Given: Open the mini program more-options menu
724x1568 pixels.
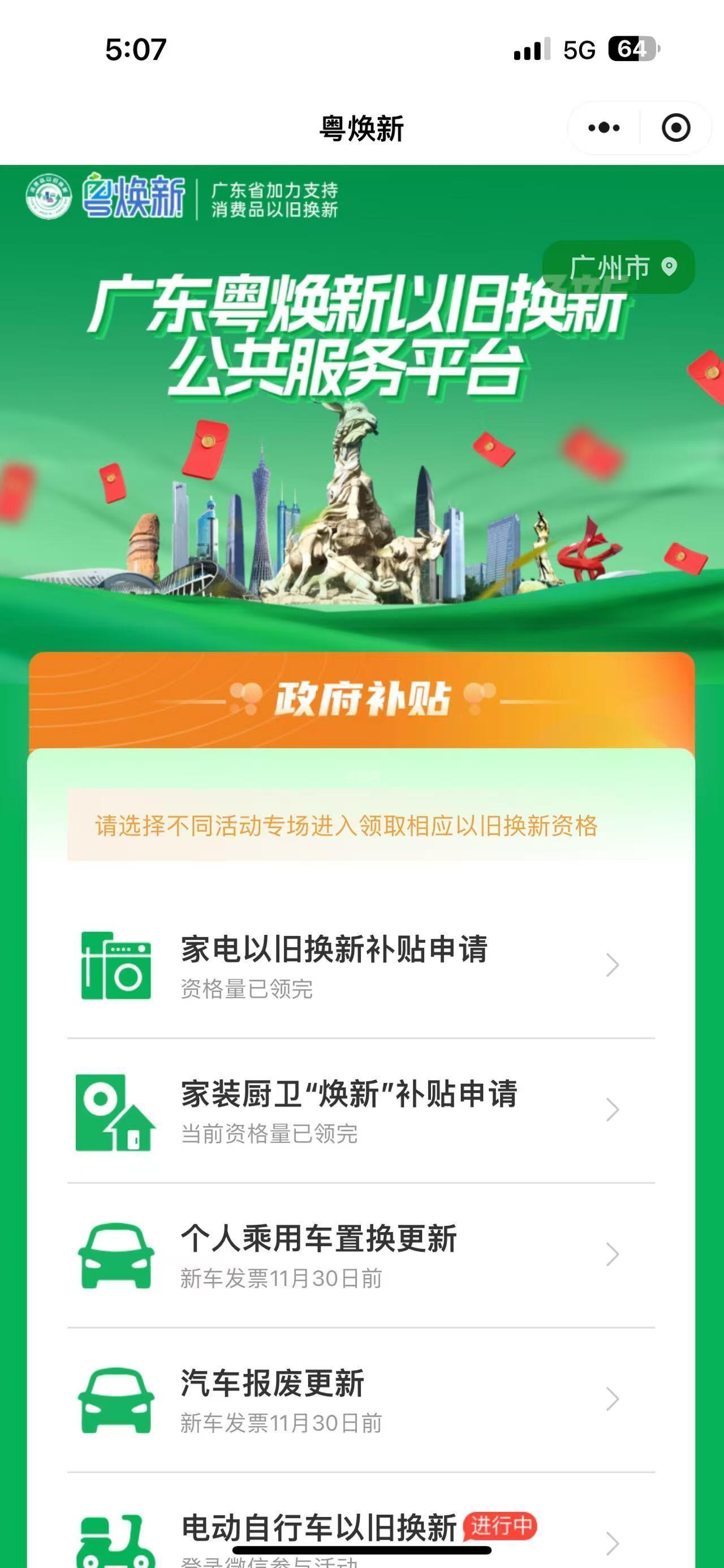Looking at the screenshot, I should [604, 128].
